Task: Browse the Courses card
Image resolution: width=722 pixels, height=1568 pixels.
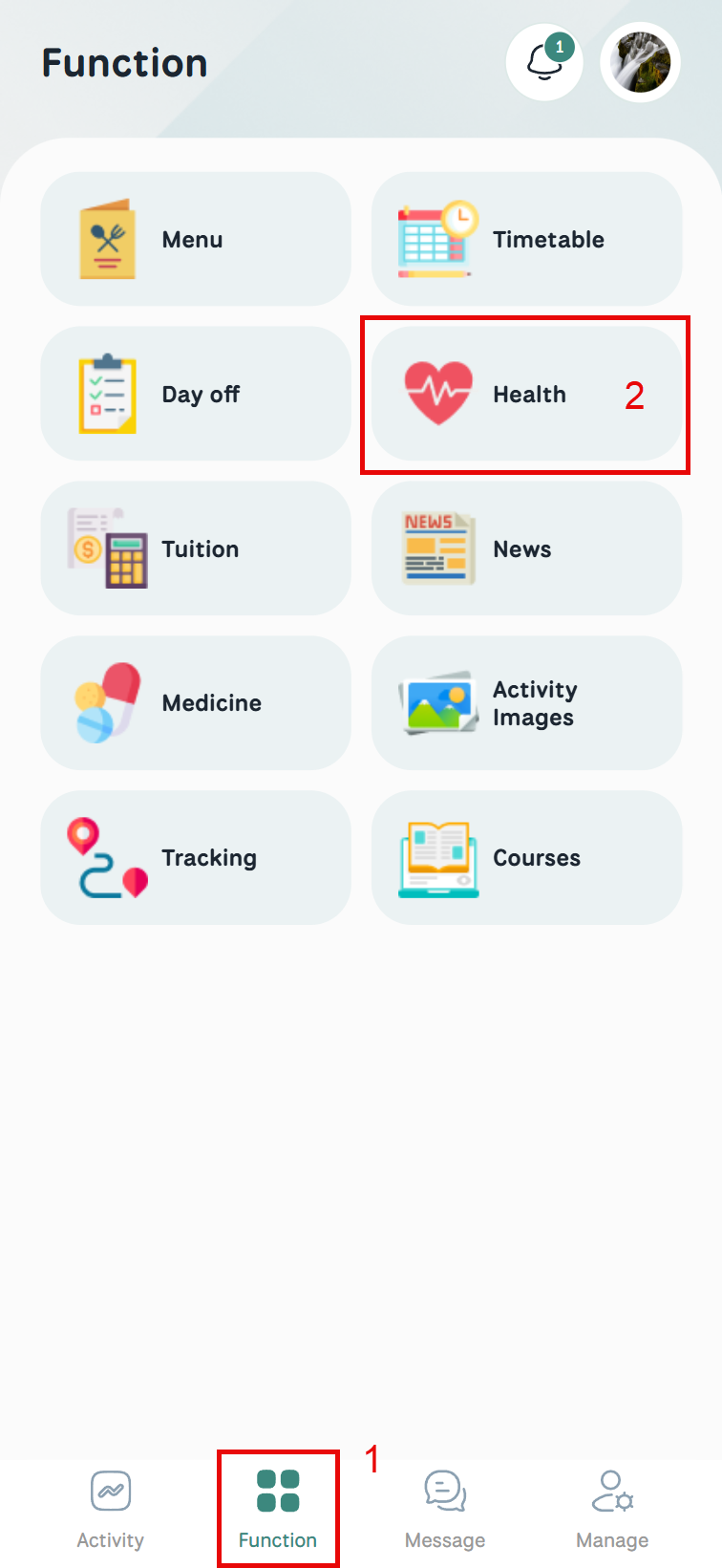Action: coord(526,858)
